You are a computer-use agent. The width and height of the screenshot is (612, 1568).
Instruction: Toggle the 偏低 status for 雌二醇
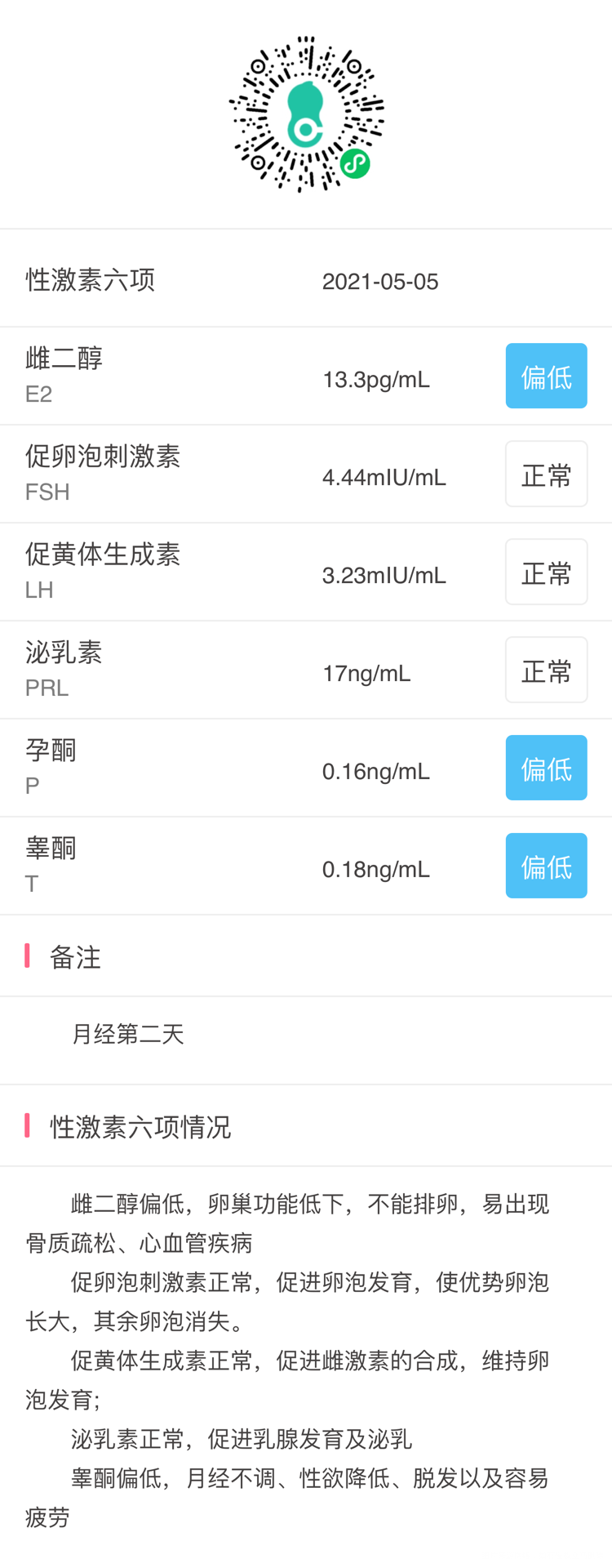click(x=546, y=376)
